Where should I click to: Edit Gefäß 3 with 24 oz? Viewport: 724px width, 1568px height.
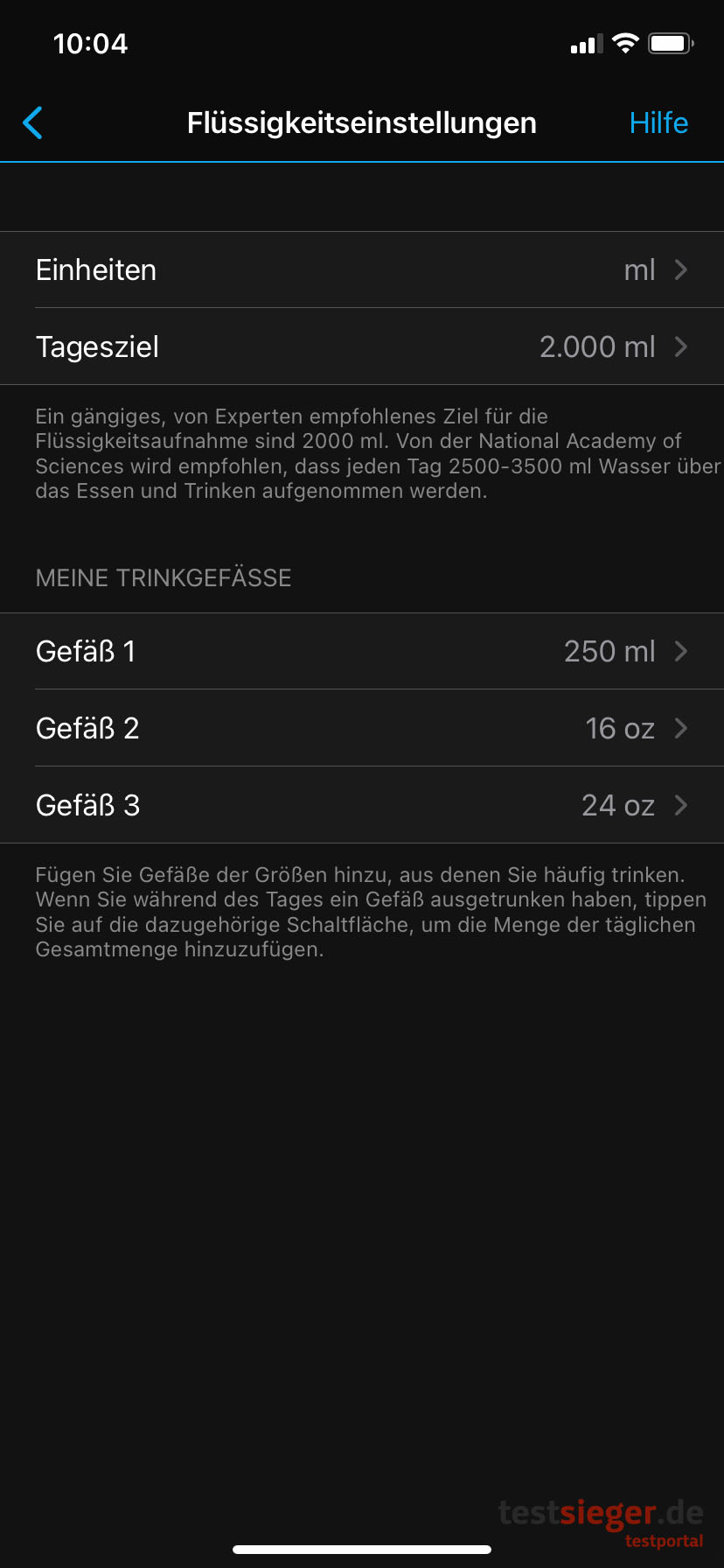click(x=362, y=806)
